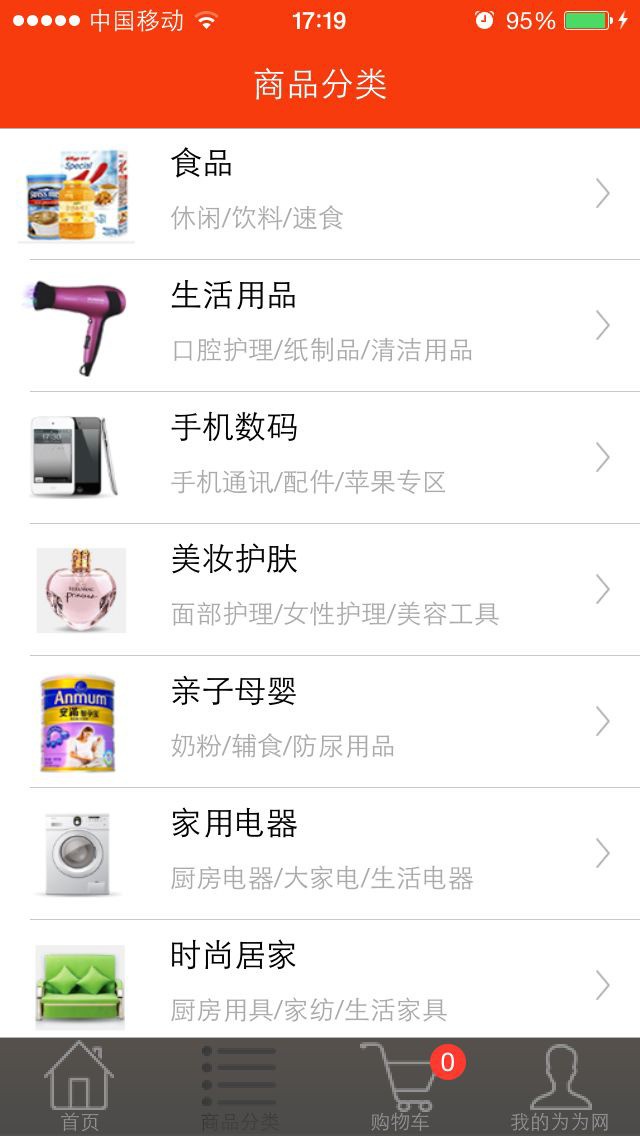View the 亲子母婴 category

coord(320,722)
